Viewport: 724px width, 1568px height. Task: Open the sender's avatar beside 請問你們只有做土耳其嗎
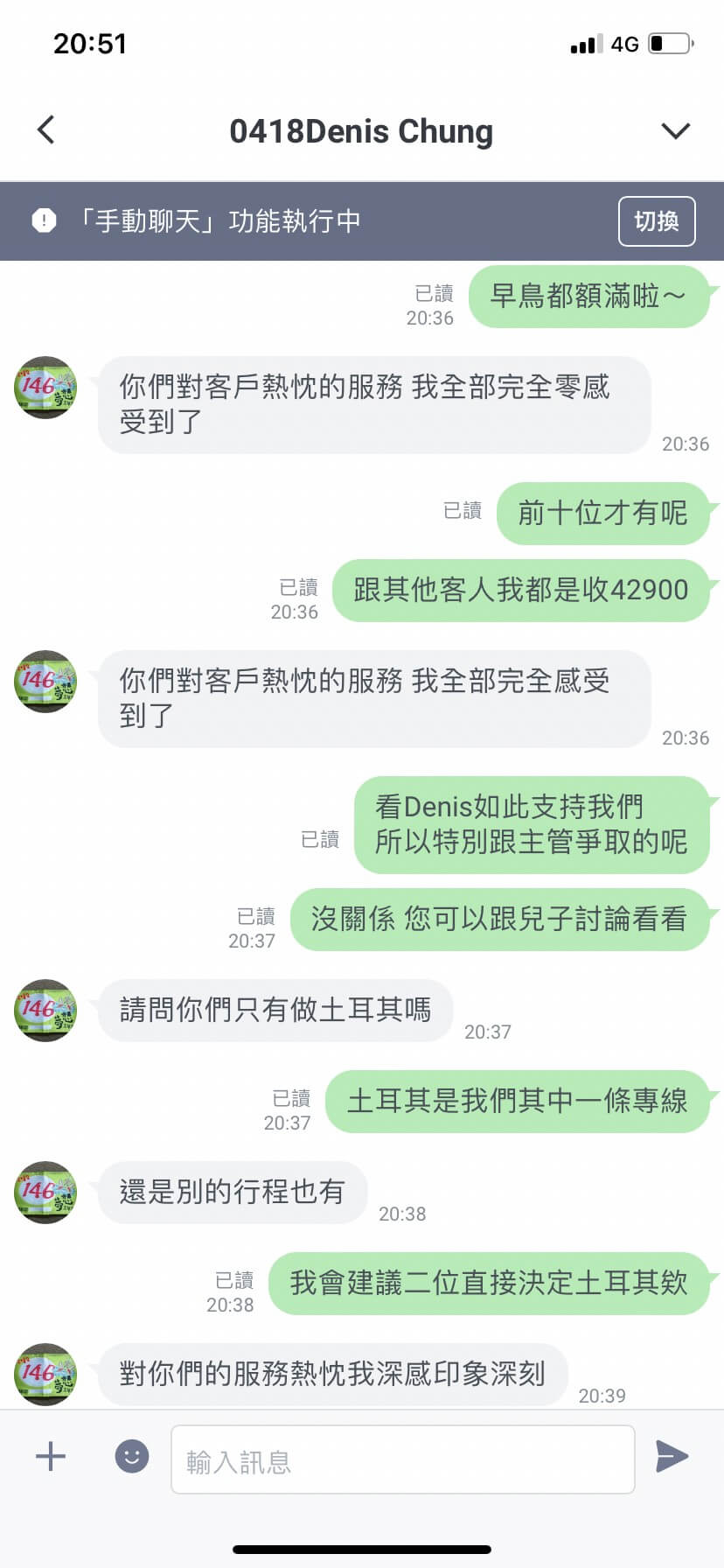point(45,1010)
